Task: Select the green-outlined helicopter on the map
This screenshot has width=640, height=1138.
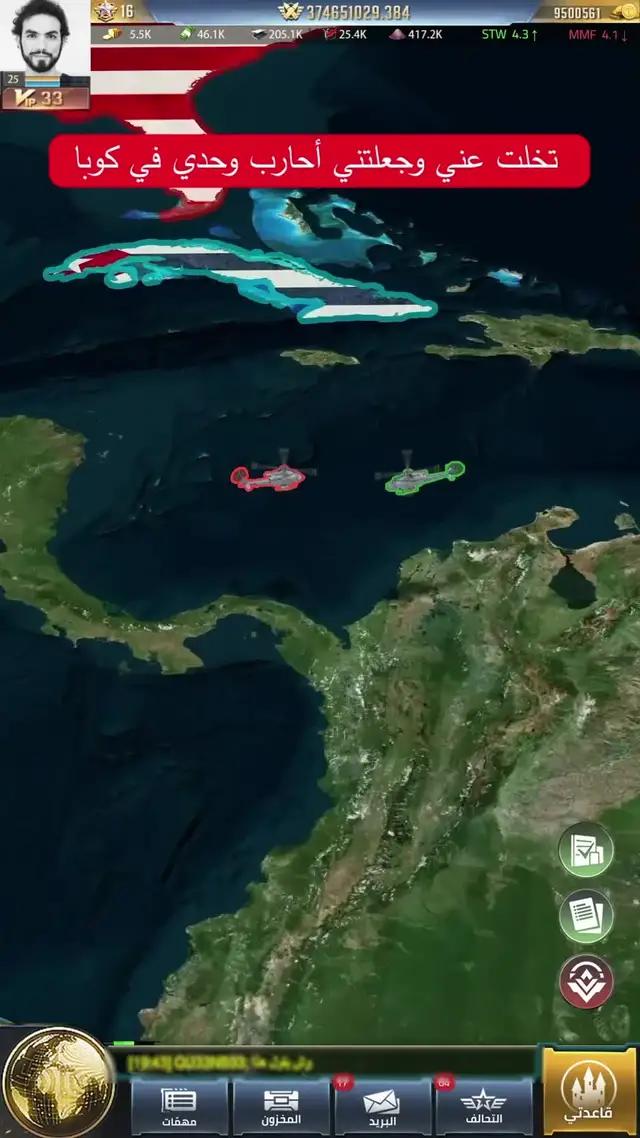Action: click(418, 475)
